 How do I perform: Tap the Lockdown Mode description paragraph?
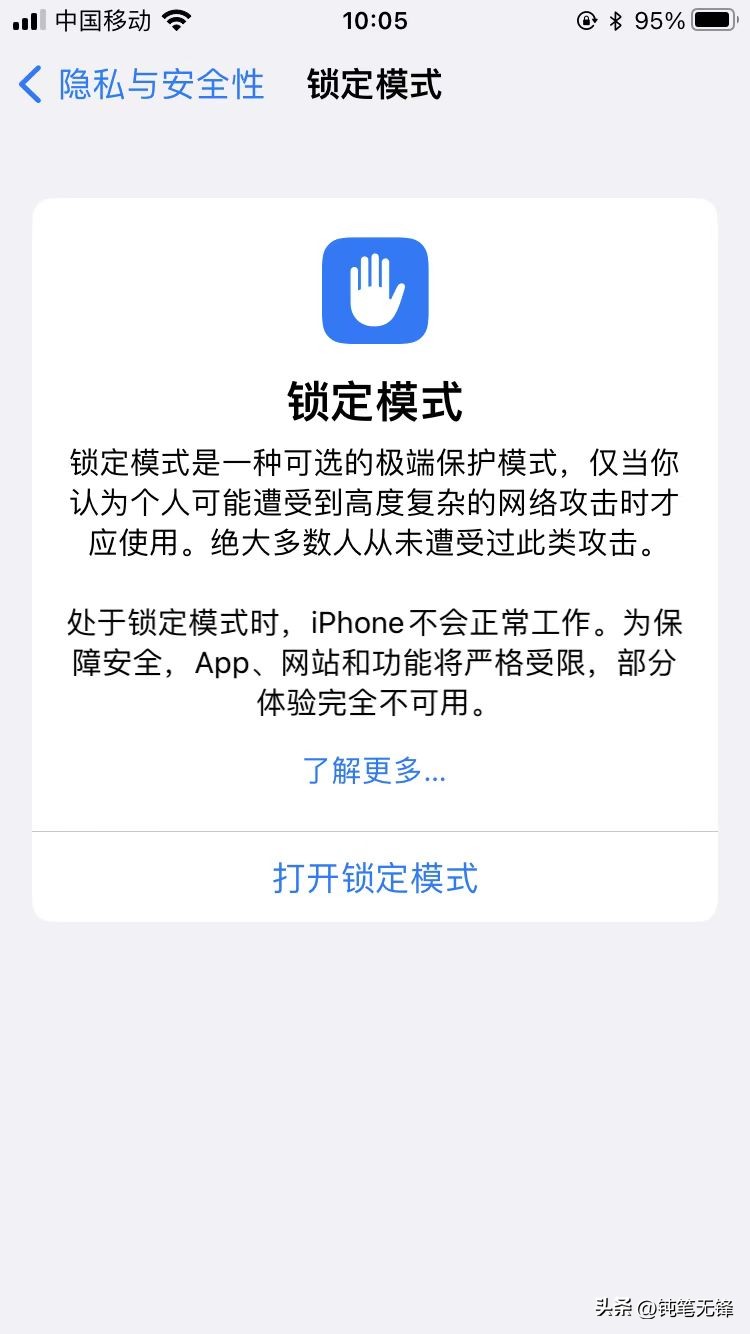(x=375, y=503)
